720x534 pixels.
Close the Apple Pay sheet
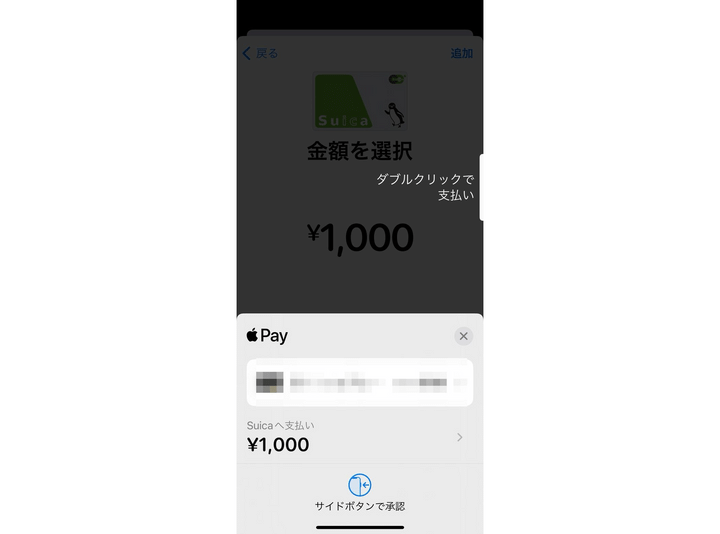[463, 336]
